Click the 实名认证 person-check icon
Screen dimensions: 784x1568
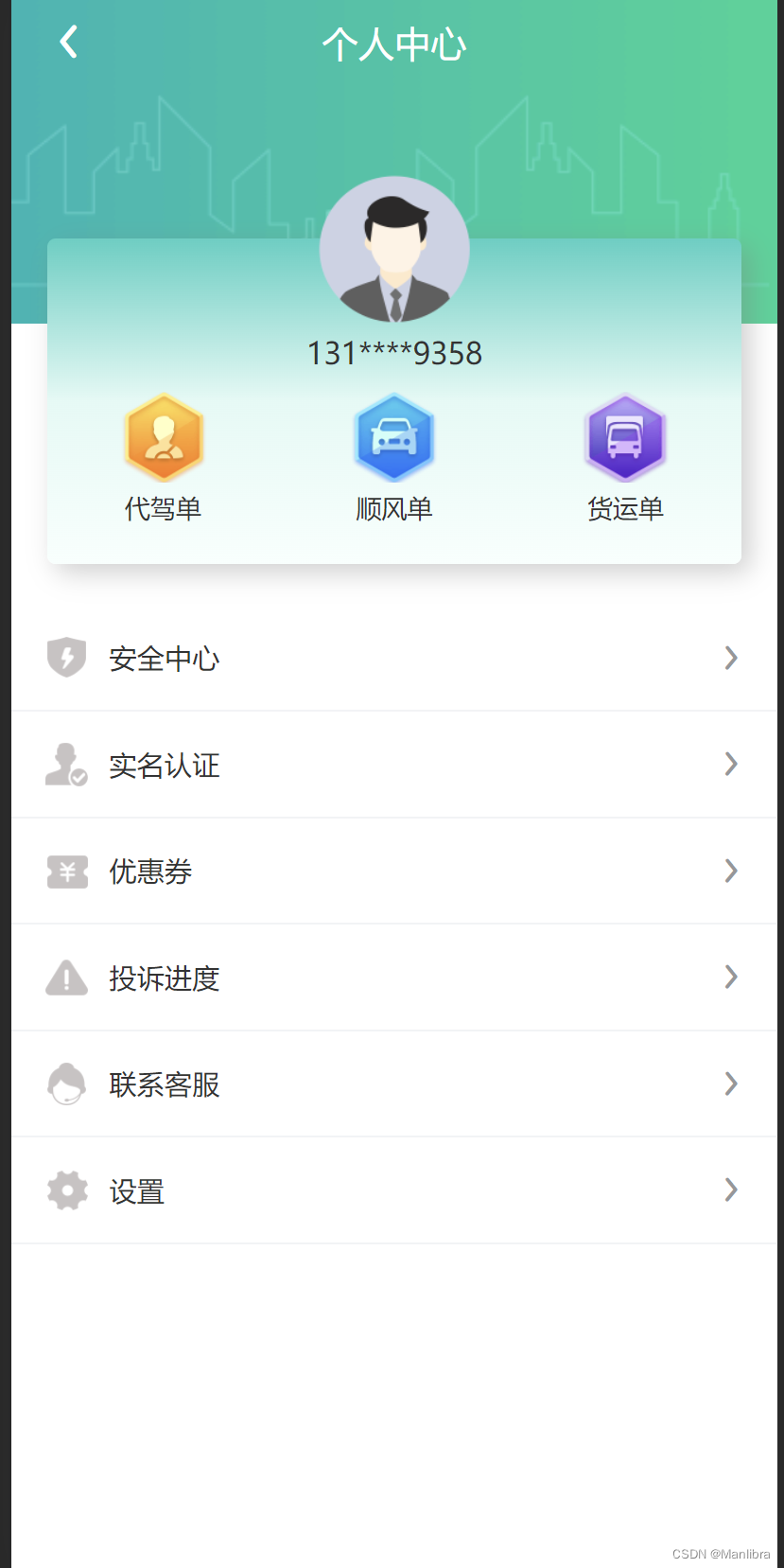click(x=66, y=764)
